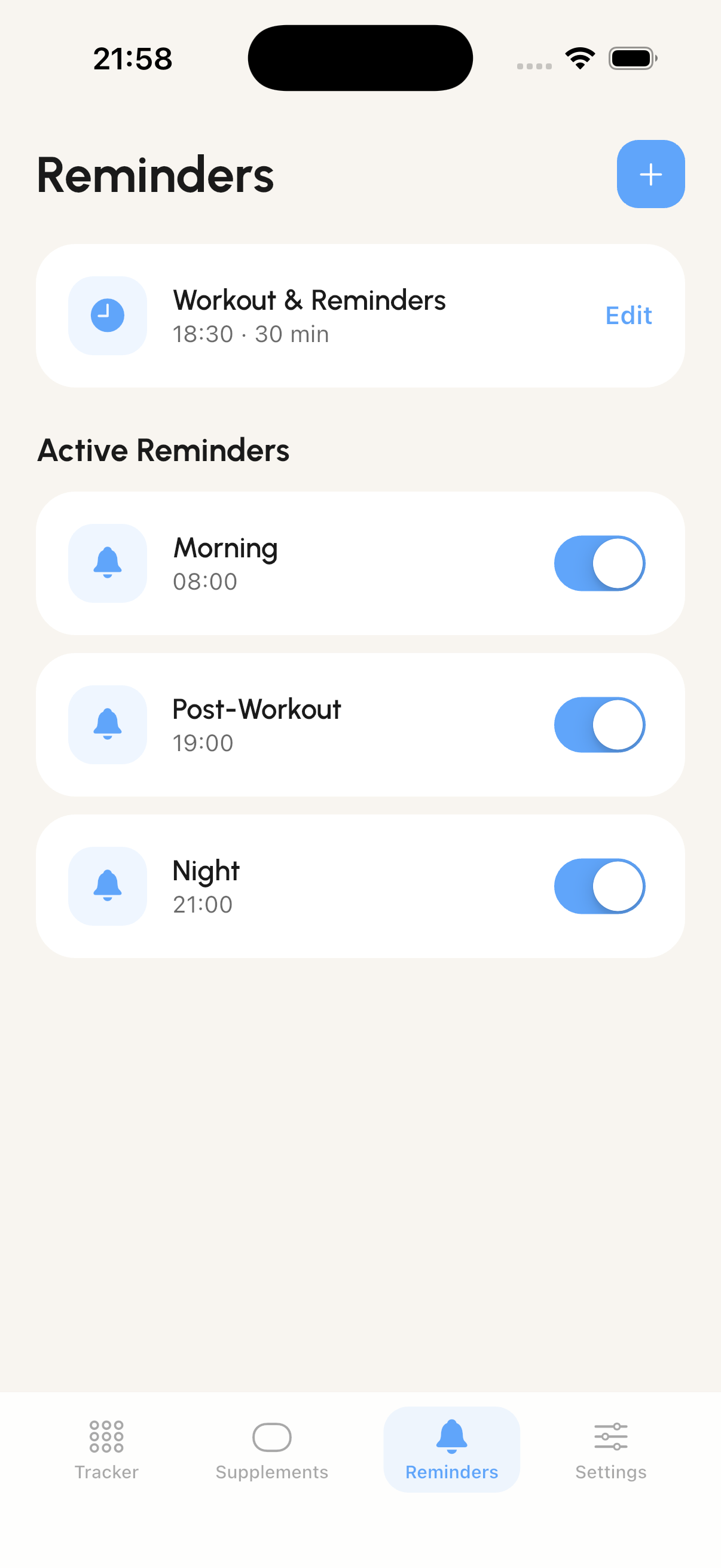This screenshot has height=1568, width=721.
Task: Open the Settings sliders icon
Action: pyautogui.click(x=610, y=1435)
